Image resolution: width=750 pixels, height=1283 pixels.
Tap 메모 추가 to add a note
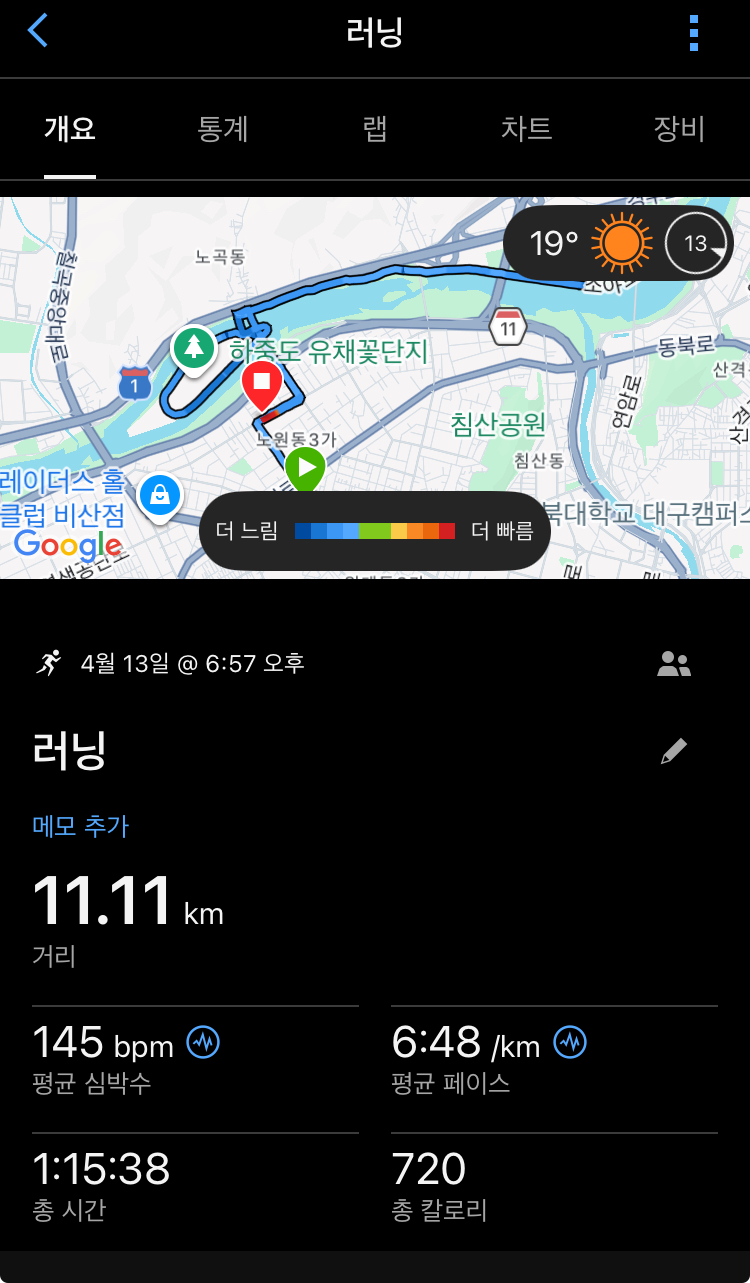pyautogui.click(x=81, y=826)
